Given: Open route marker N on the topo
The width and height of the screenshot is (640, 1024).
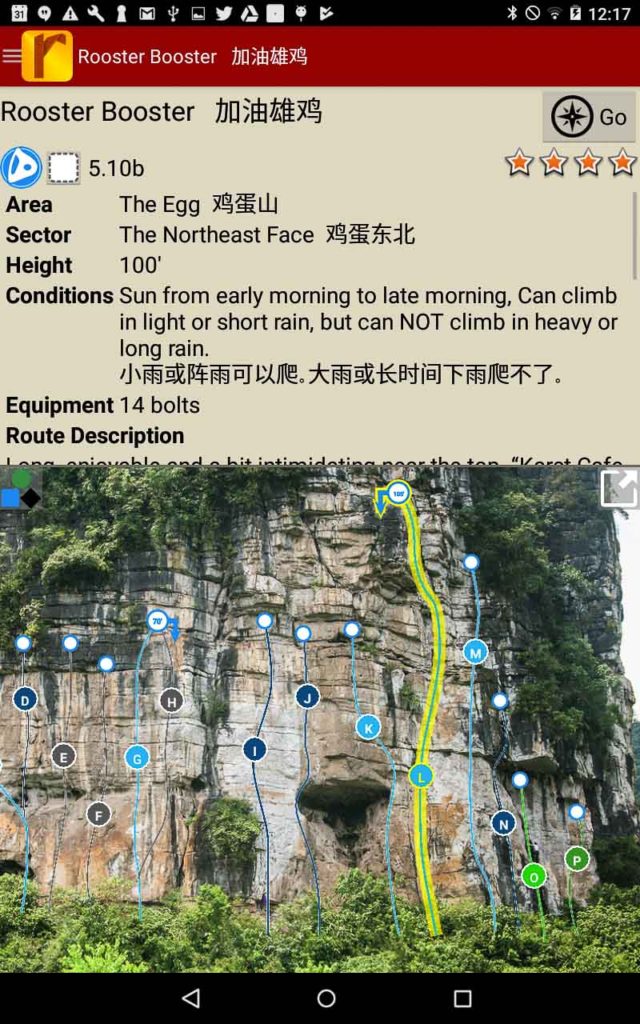Looking at the screenshot, I should tap(503, 823).
